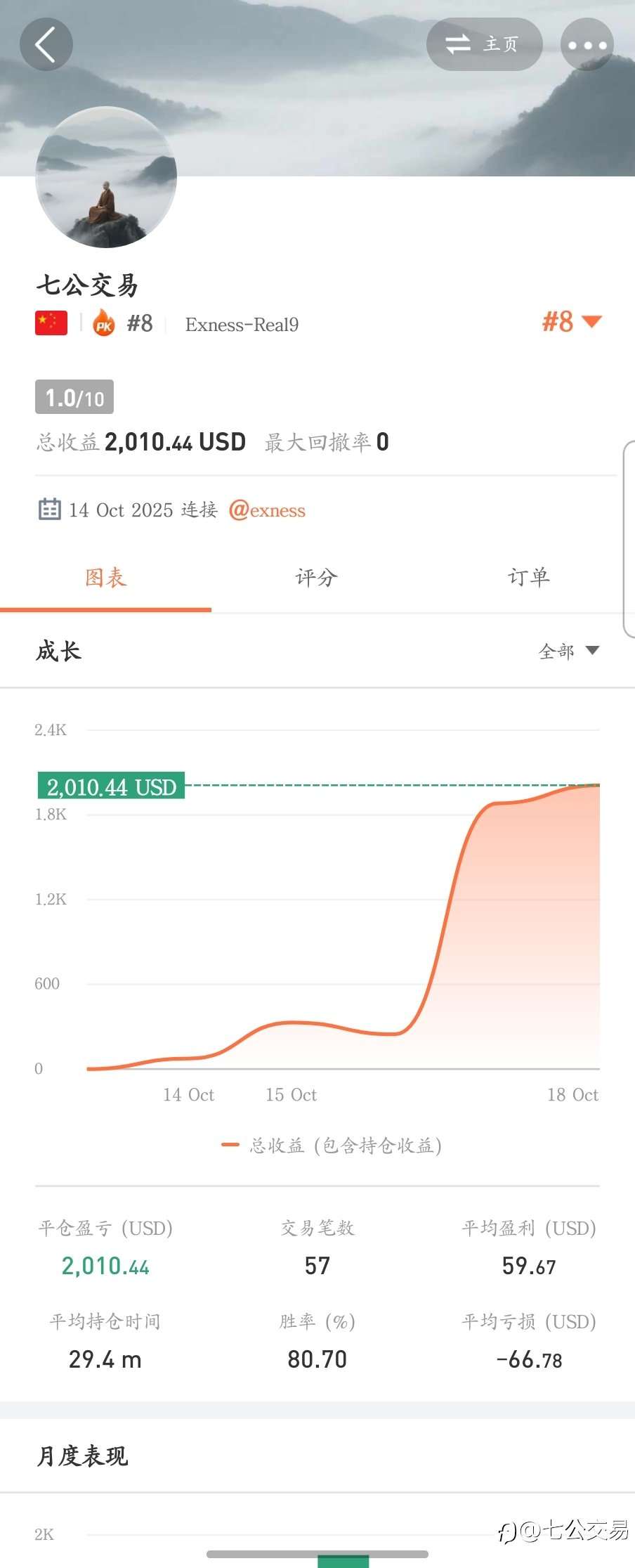Click the calendar icon beside the connect date

tap(49, 510)
